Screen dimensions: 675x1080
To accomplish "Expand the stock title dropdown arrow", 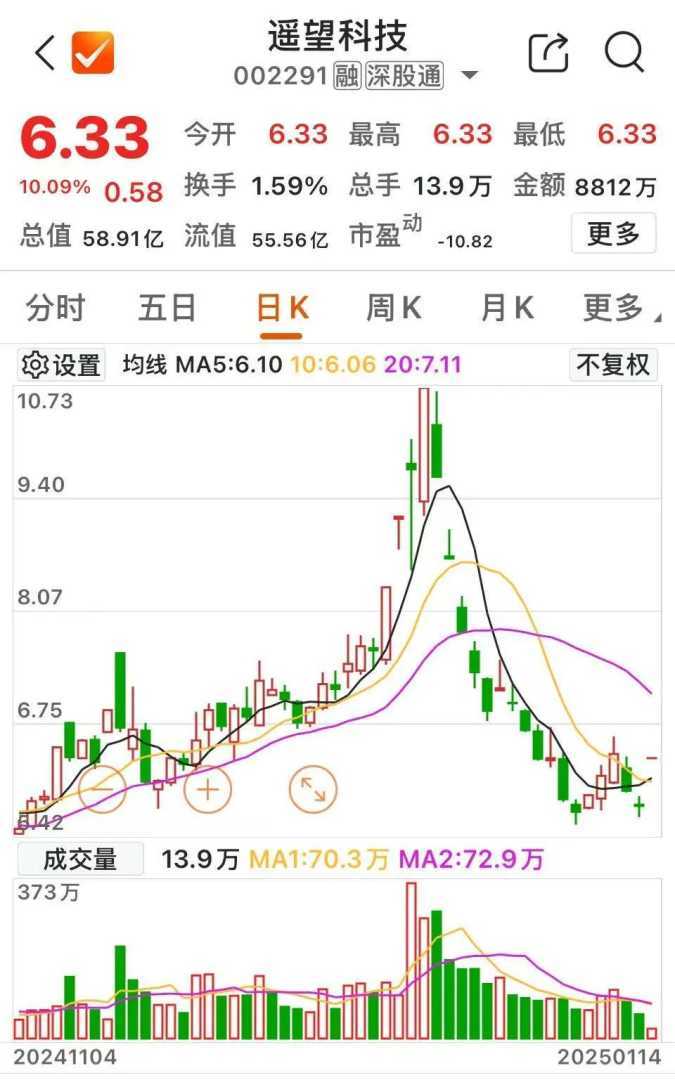I will point(469,77).
